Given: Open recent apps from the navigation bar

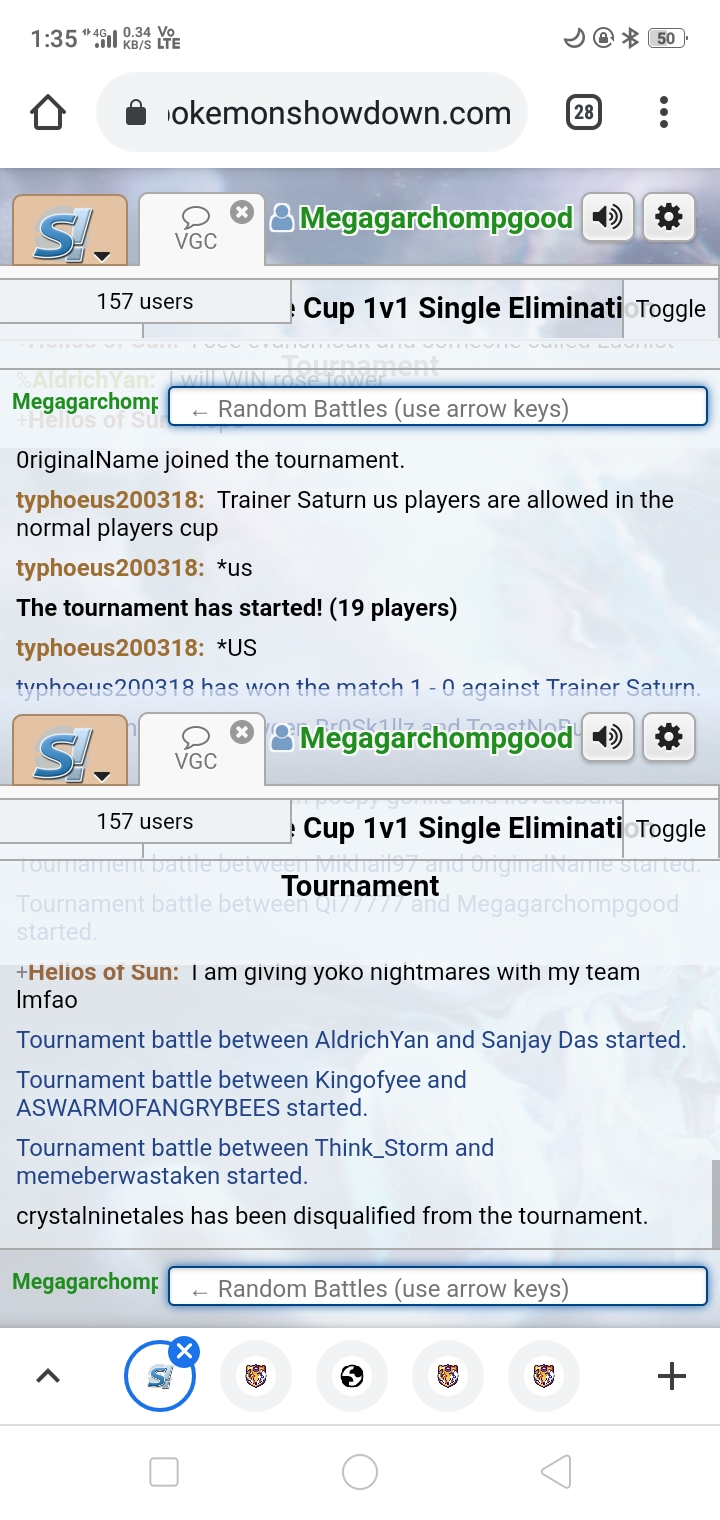Looking at the screenshot, I should [164, 1471].
